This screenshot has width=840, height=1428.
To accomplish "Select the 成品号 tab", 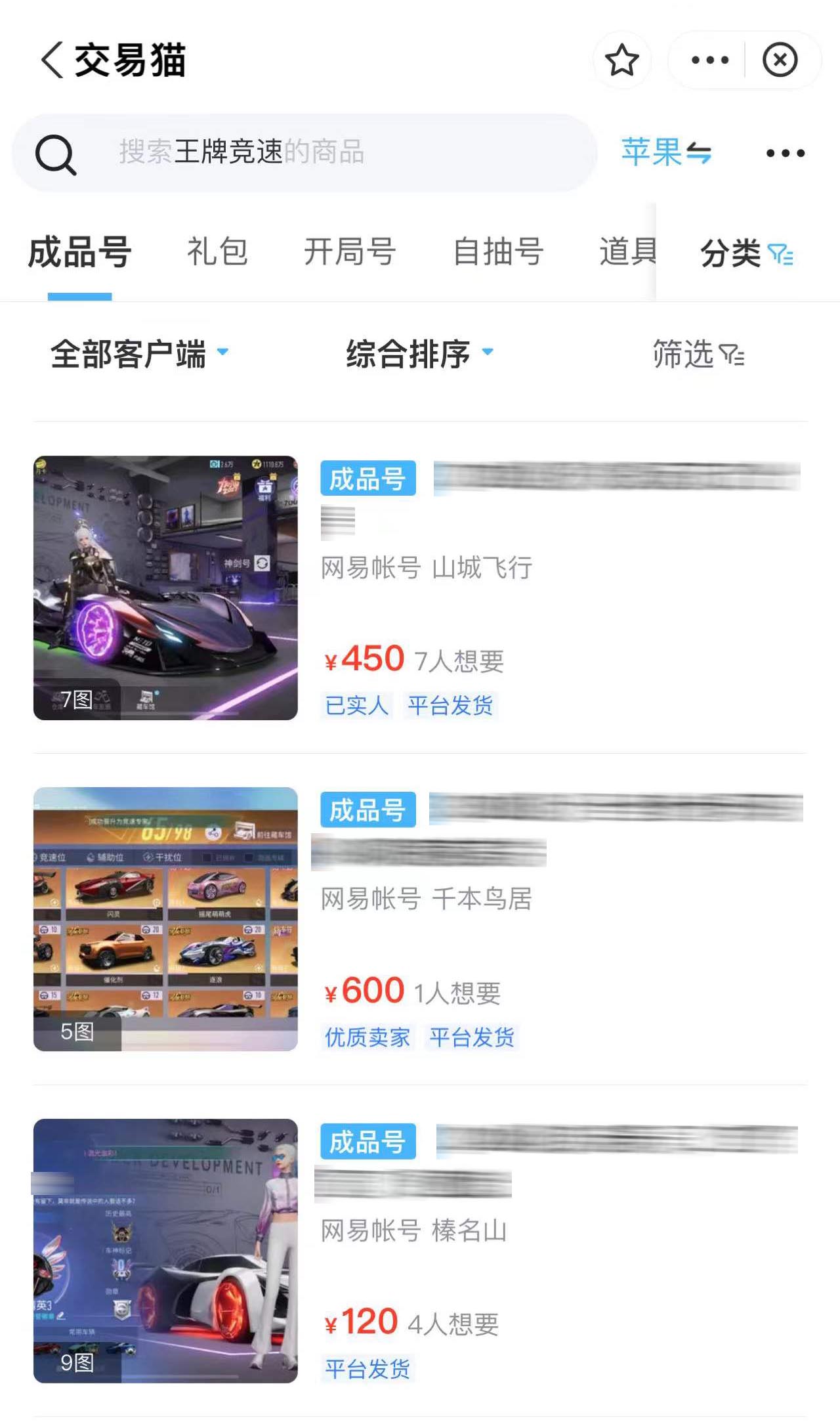I will point(79,252).
